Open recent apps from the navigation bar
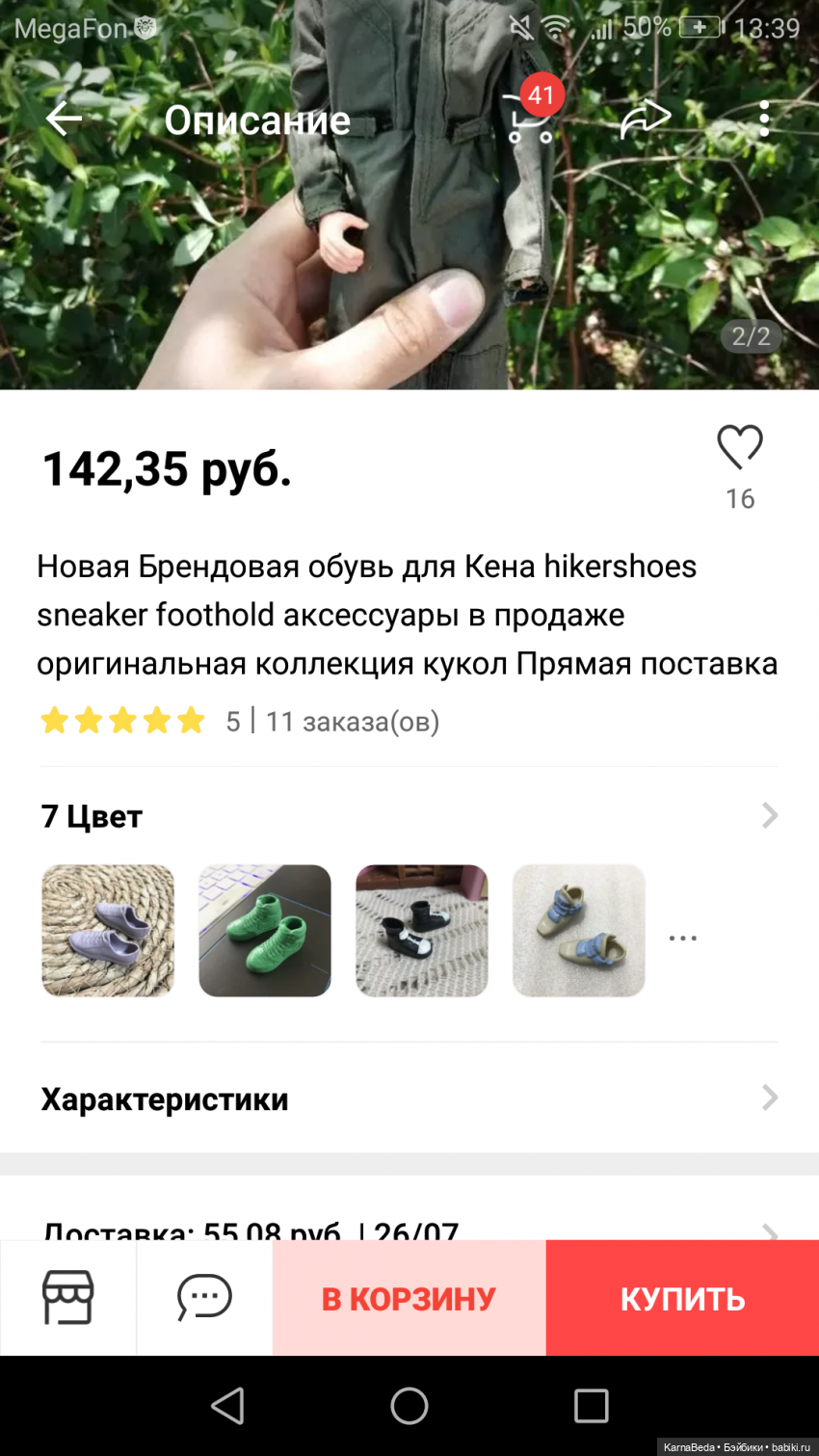819x1456 pixels. pos(591,1406)
